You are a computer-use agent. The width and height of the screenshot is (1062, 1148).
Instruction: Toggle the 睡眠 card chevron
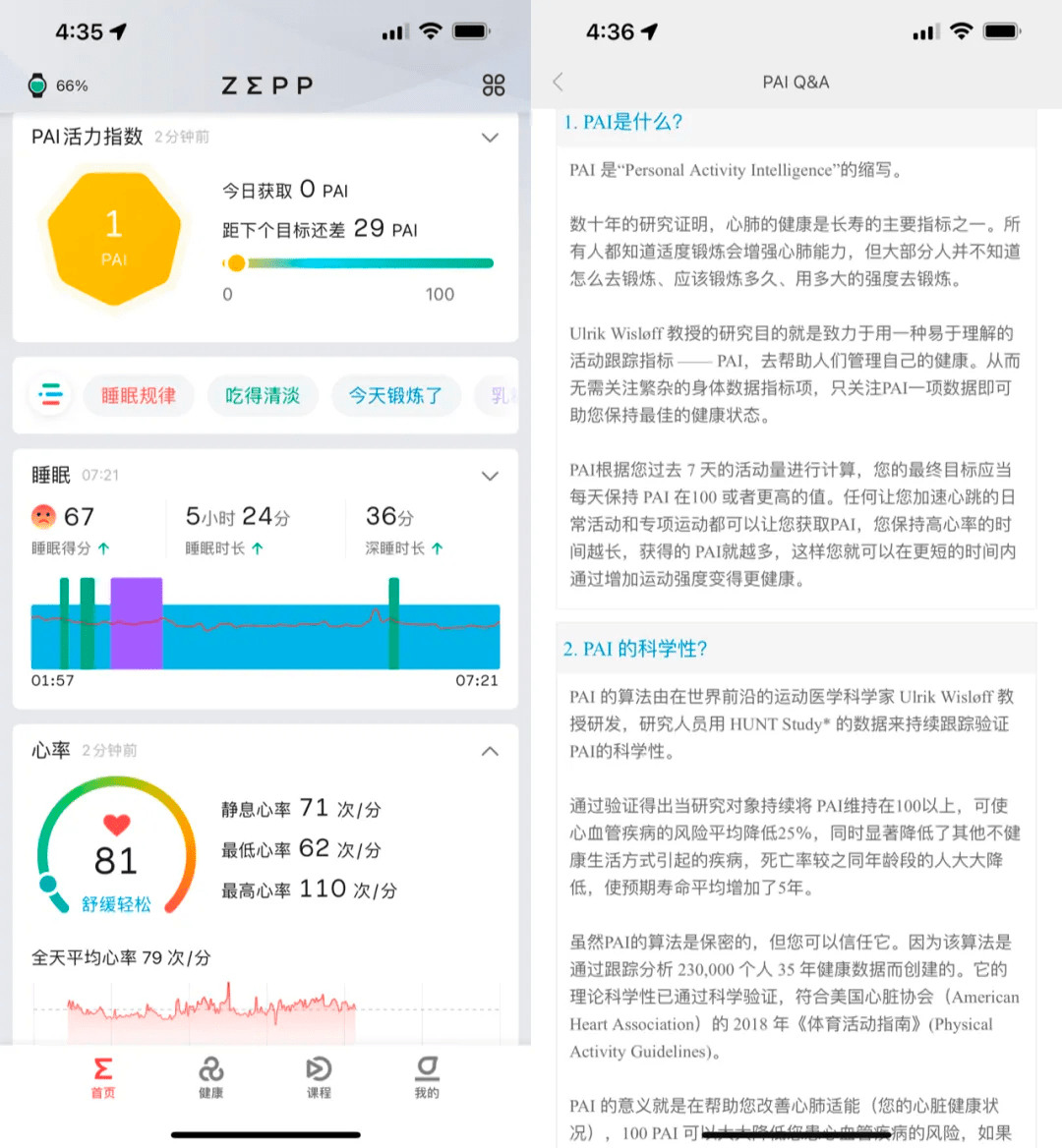coord(490,476)
